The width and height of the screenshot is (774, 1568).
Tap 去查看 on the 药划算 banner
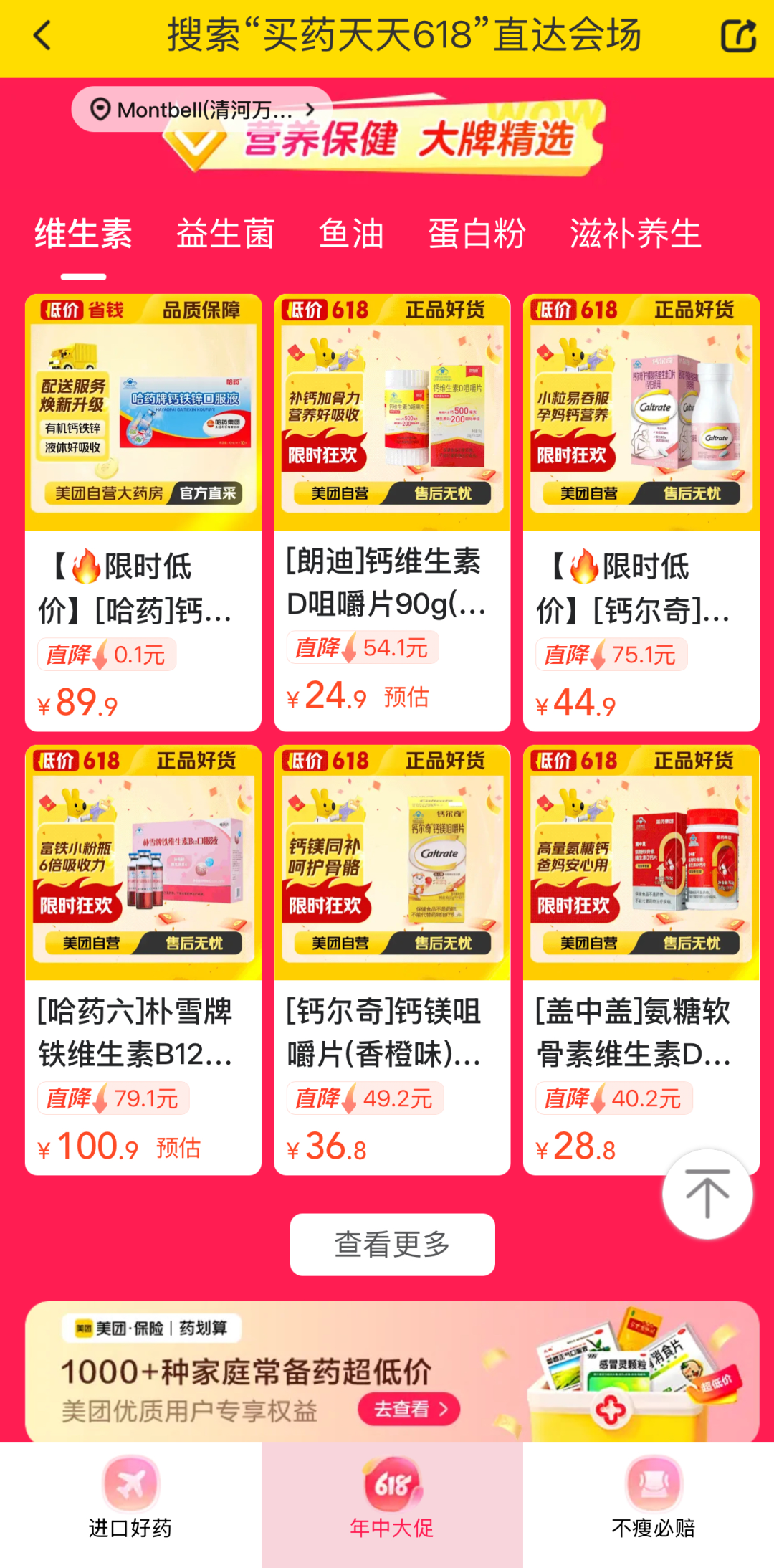tap(408, 1409)
